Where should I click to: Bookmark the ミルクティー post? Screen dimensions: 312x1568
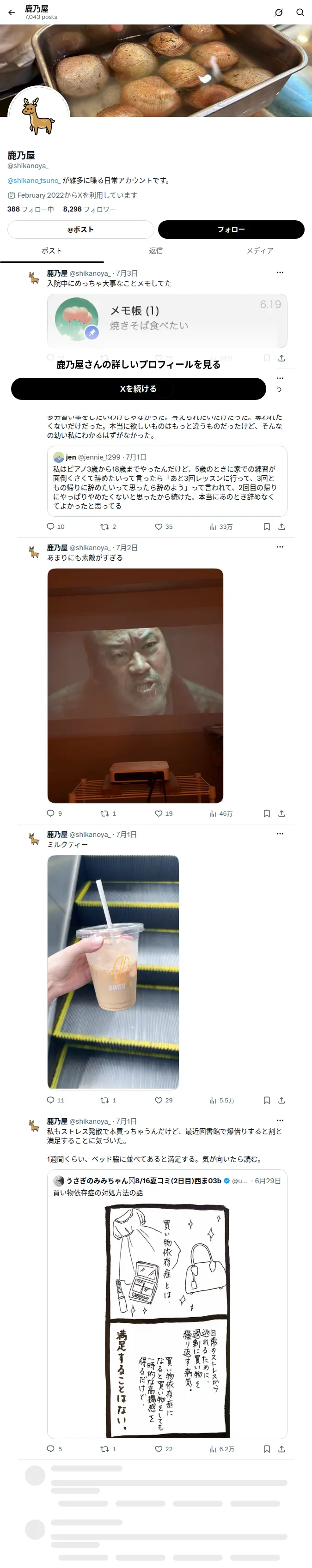tap(266, 1100)
